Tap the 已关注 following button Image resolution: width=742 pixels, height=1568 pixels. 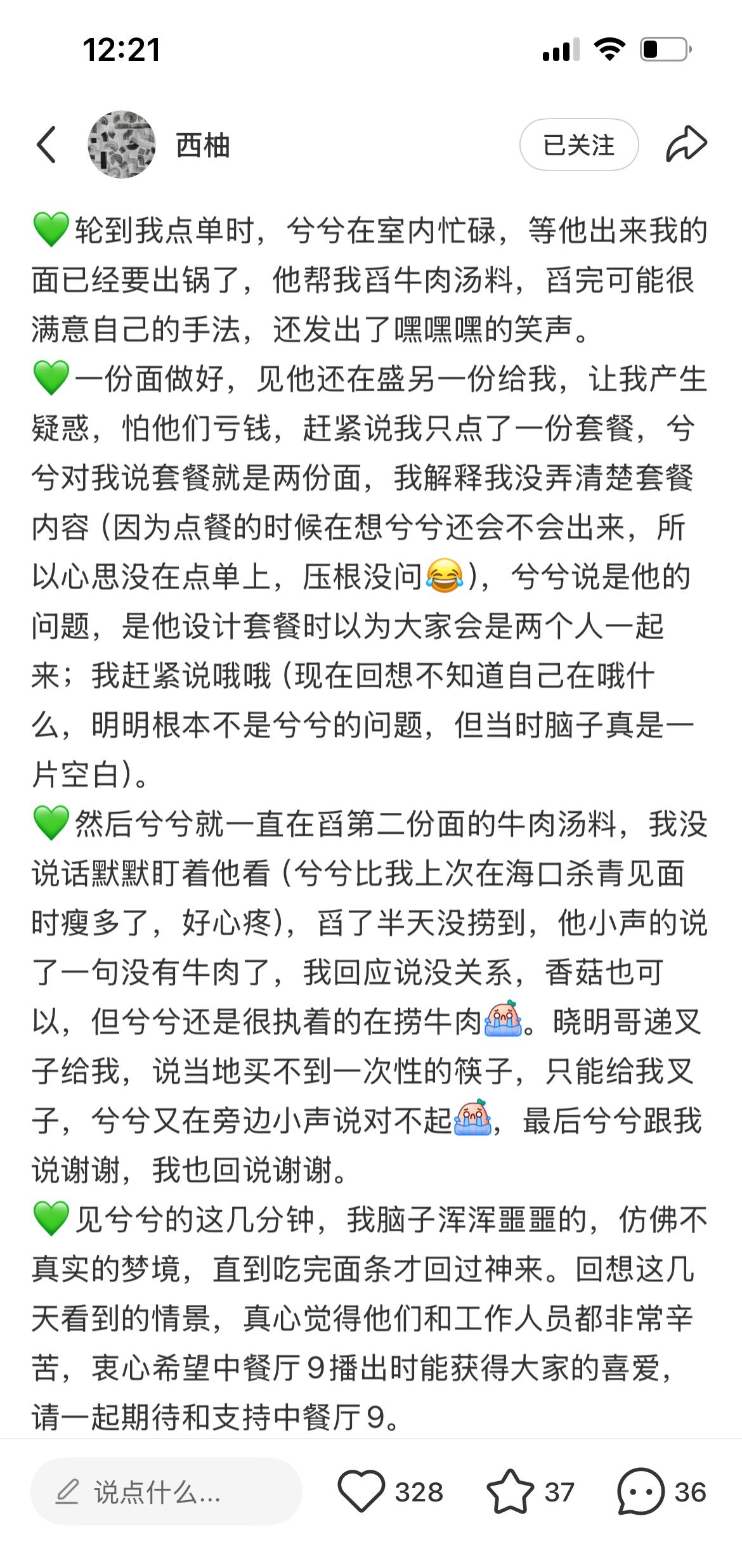click(x=579, y=145)
